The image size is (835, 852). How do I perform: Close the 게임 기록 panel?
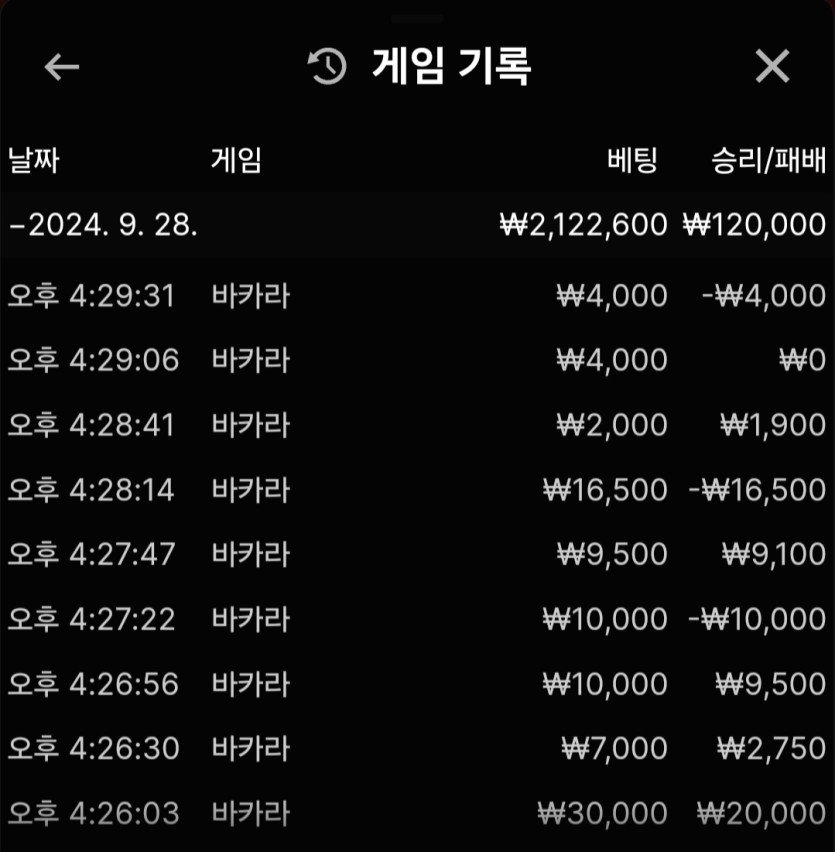pyautogui.click(x=772, y=67)
